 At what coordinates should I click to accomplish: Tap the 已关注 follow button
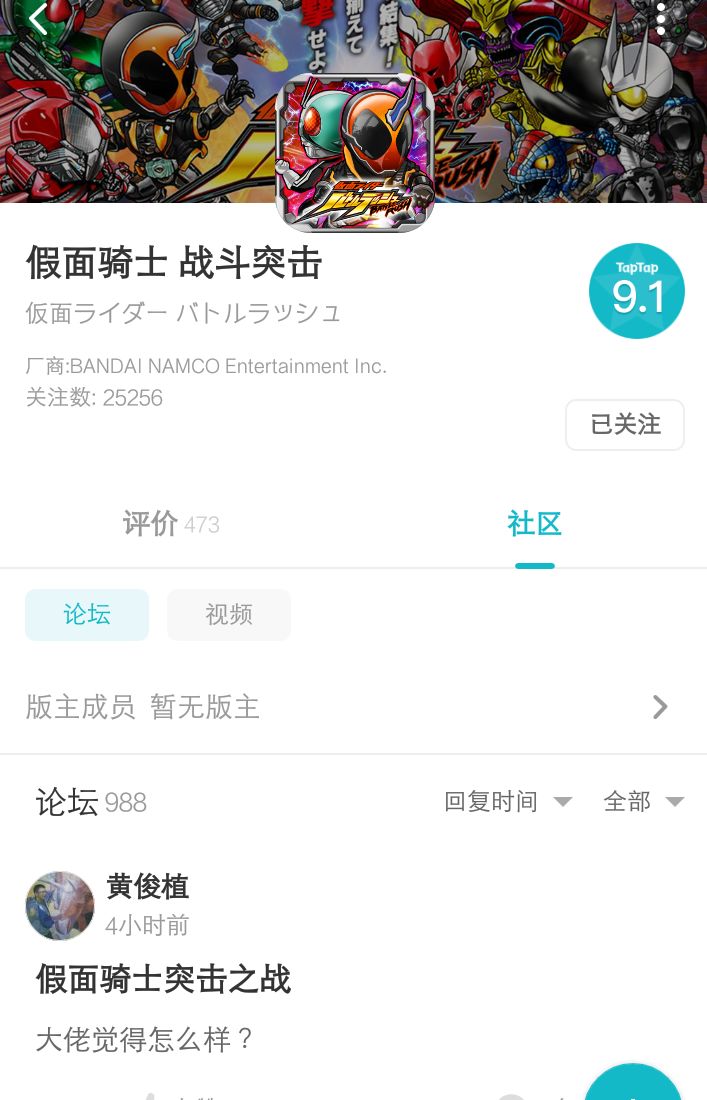[x=625, y=425]
